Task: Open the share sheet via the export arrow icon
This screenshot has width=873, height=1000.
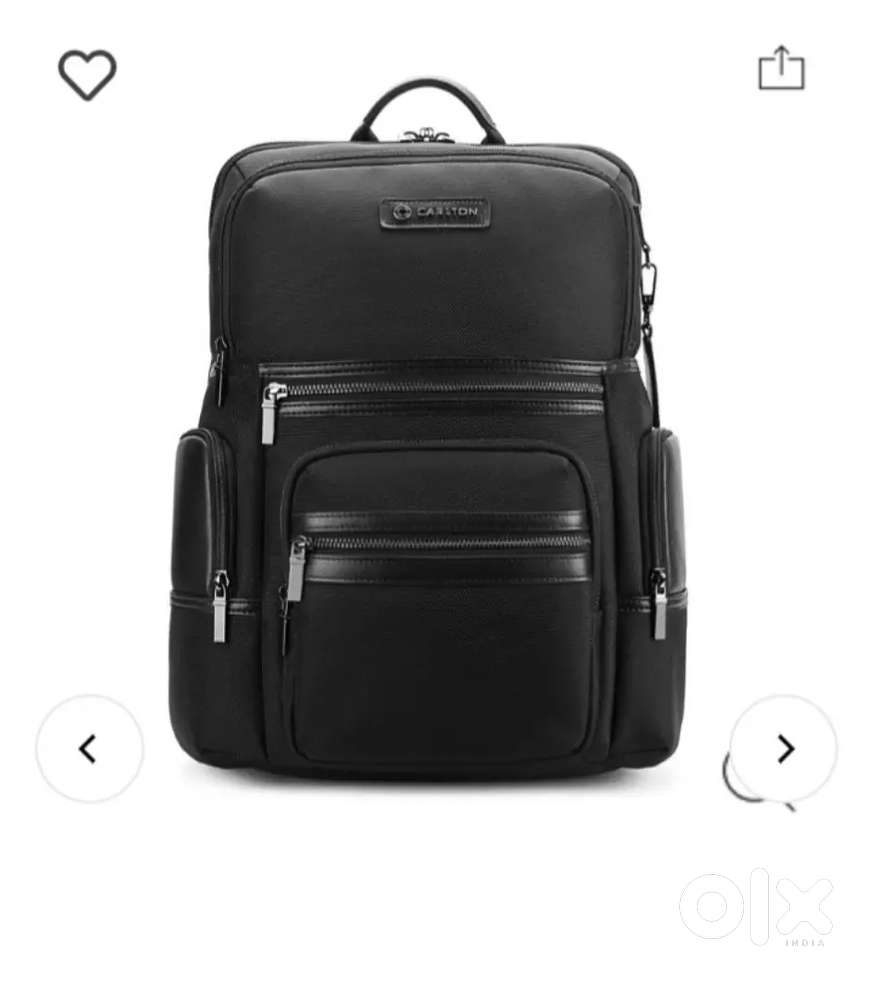Action: coord(781,68)
